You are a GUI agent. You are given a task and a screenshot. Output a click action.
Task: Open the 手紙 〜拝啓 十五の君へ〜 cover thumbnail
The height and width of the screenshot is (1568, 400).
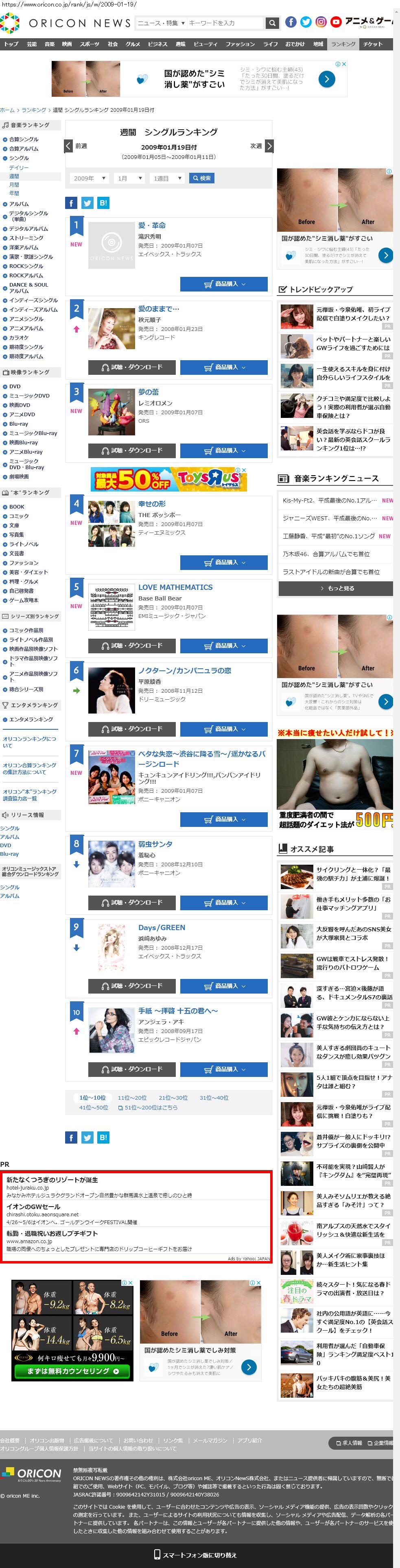111,1031
